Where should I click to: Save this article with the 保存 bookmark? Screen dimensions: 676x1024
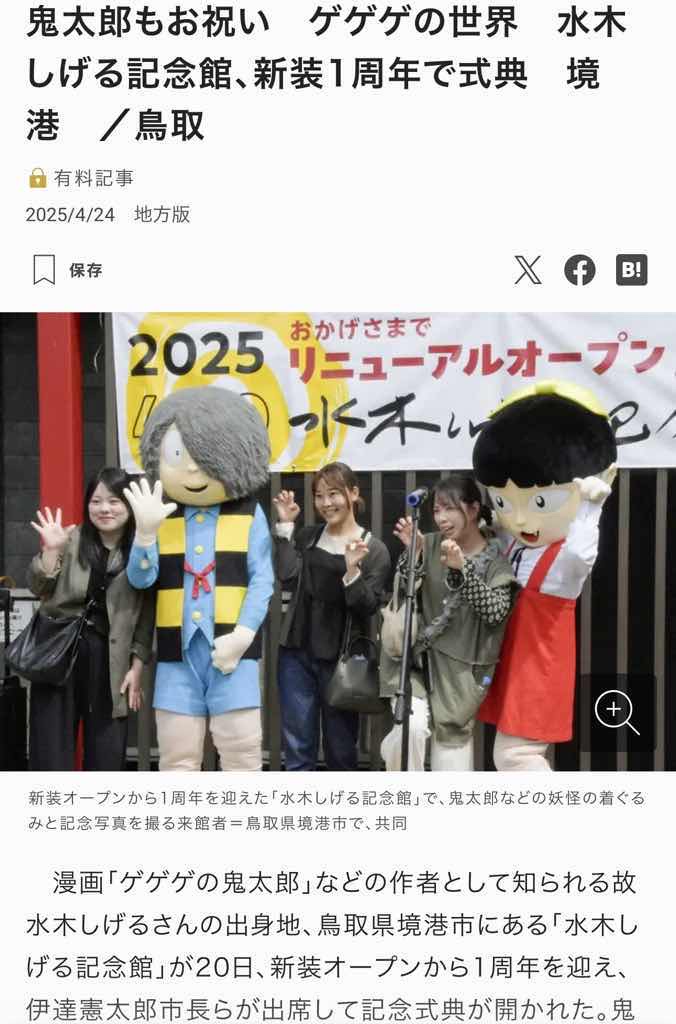66,270
